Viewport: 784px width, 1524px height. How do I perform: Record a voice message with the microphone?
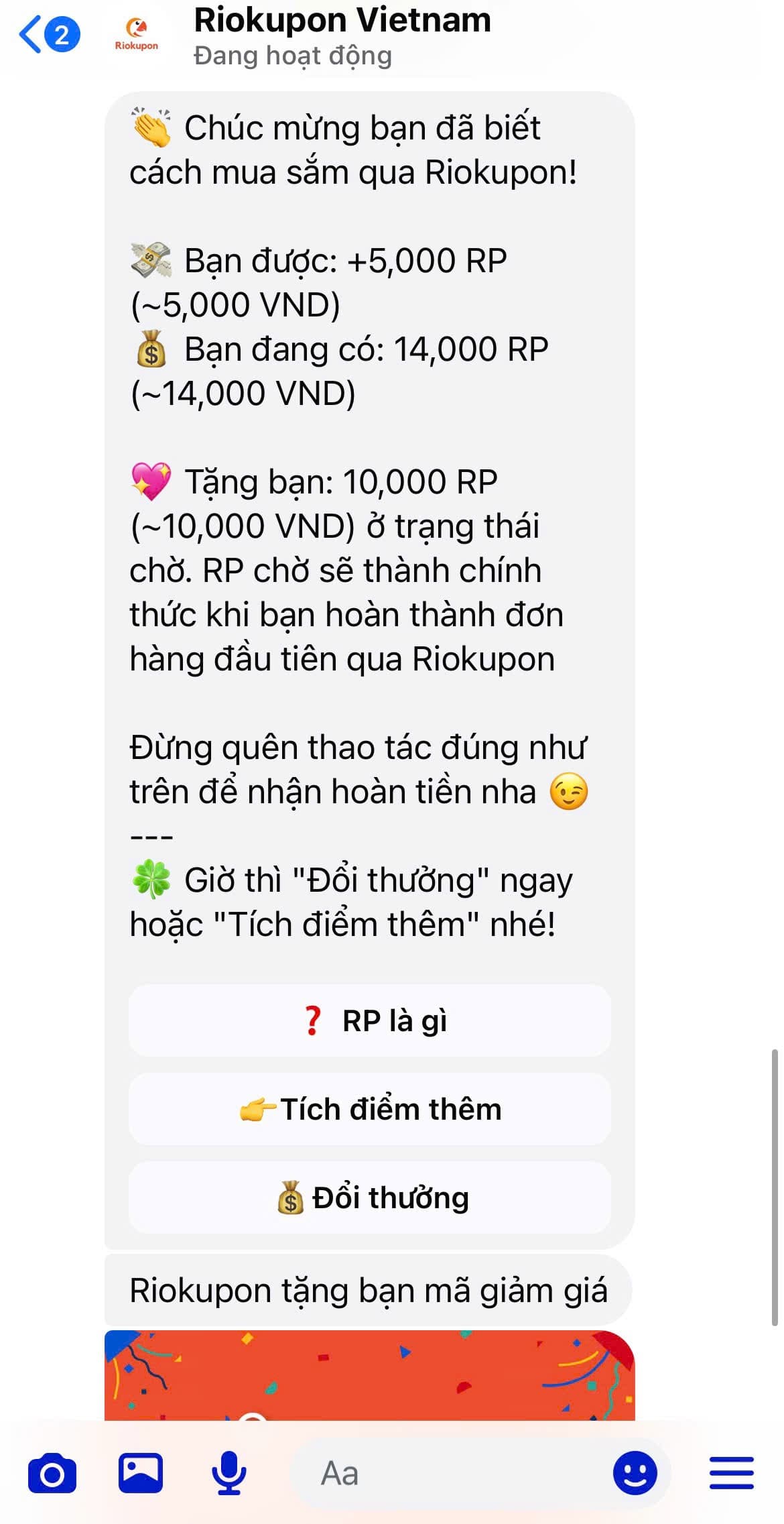[x=228, y=1474]
